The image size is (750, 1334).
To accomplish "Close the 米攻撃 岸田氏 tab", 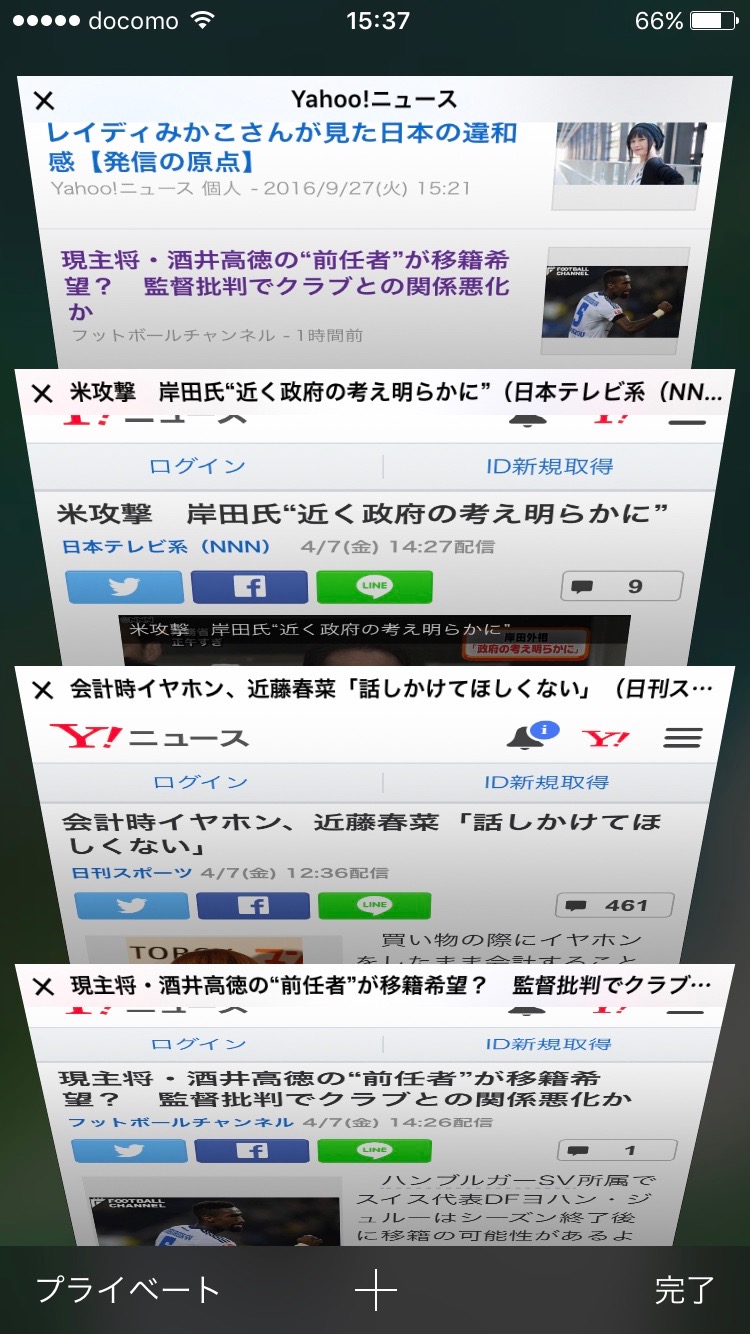I will click(x=42, y=393).
